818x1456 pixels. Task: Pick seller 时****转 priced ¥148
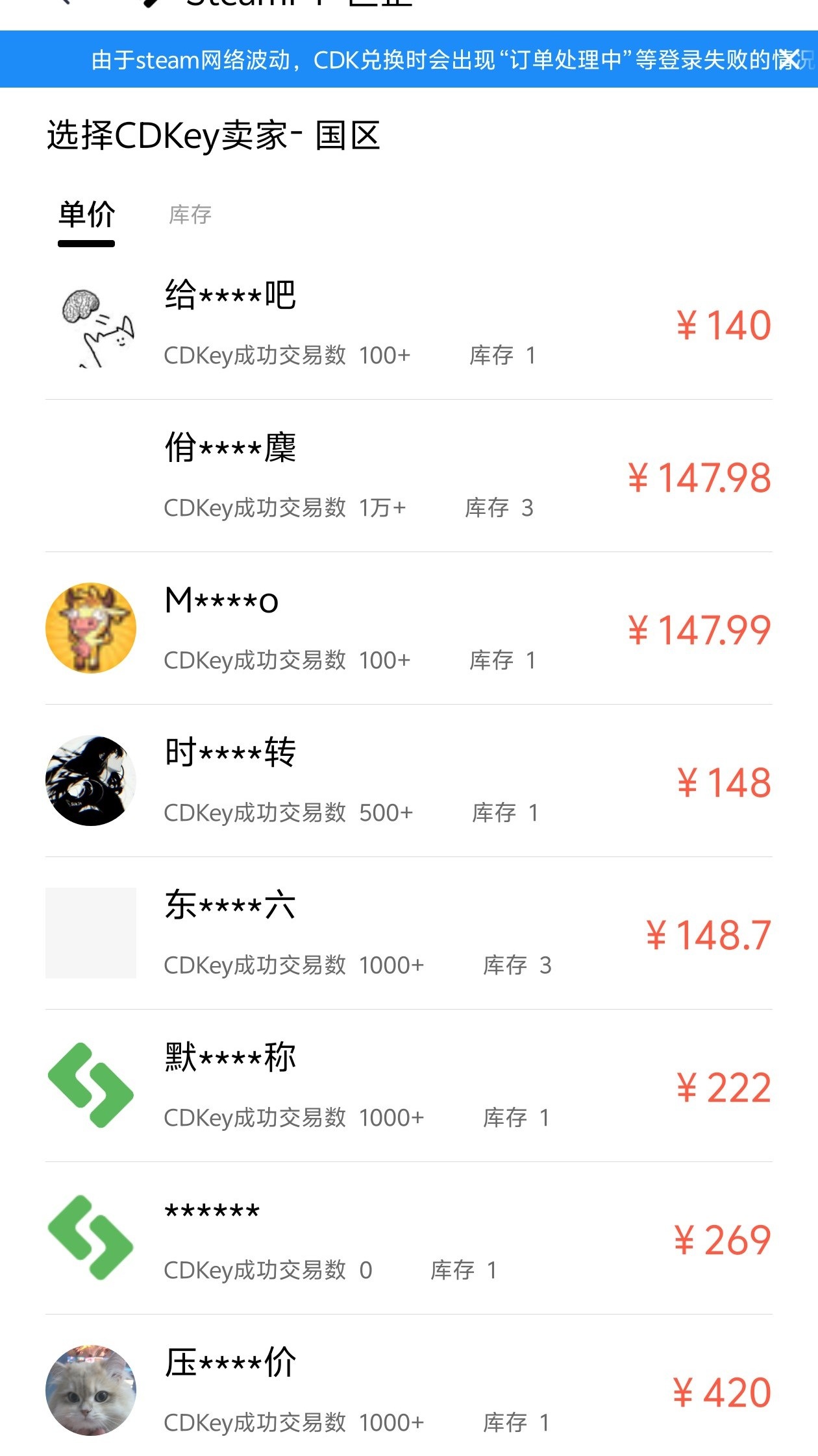click(409, 782)
